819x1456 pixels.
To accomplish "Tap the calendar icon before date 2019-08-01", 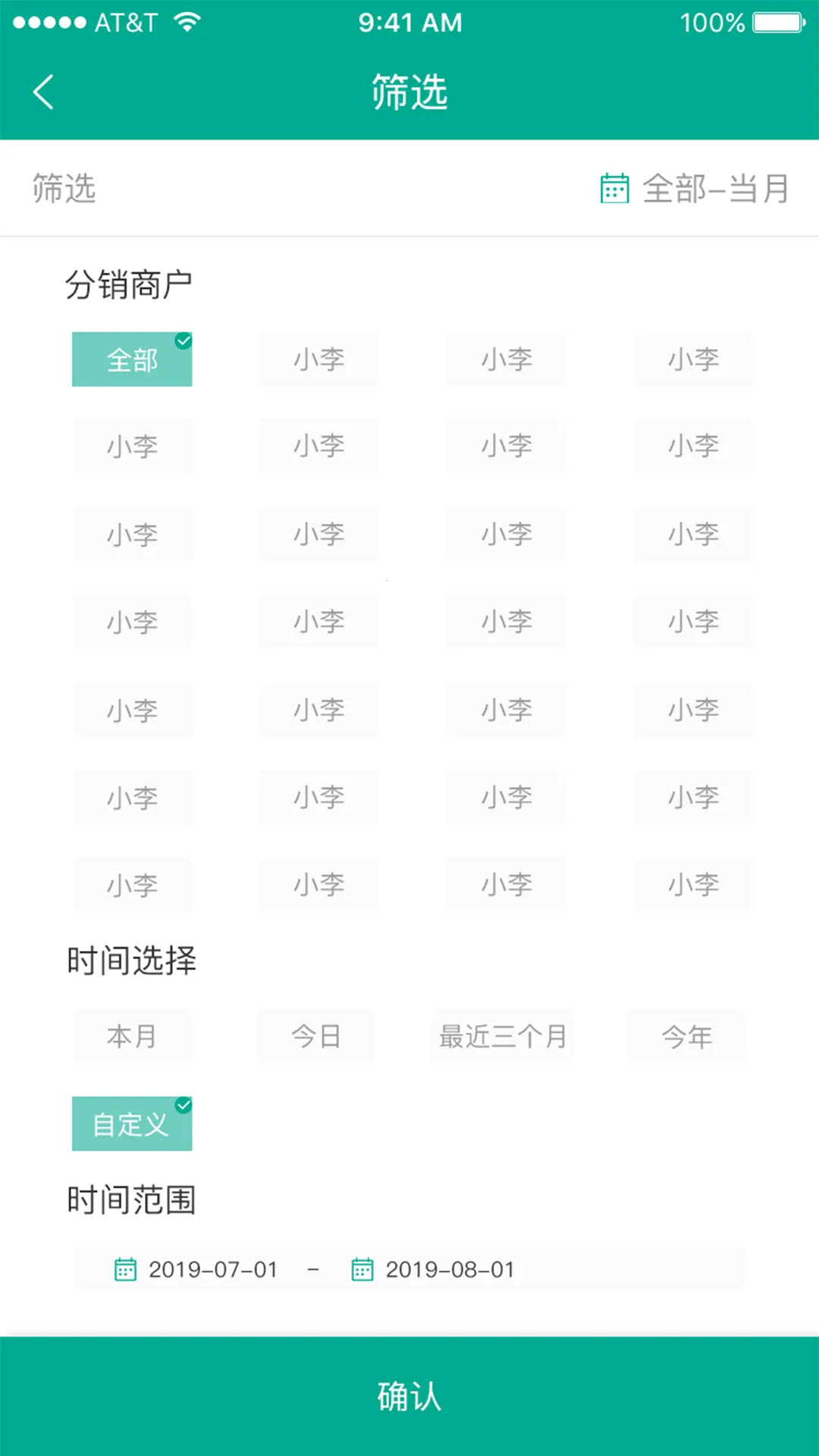I will [x=362, y=1269].
